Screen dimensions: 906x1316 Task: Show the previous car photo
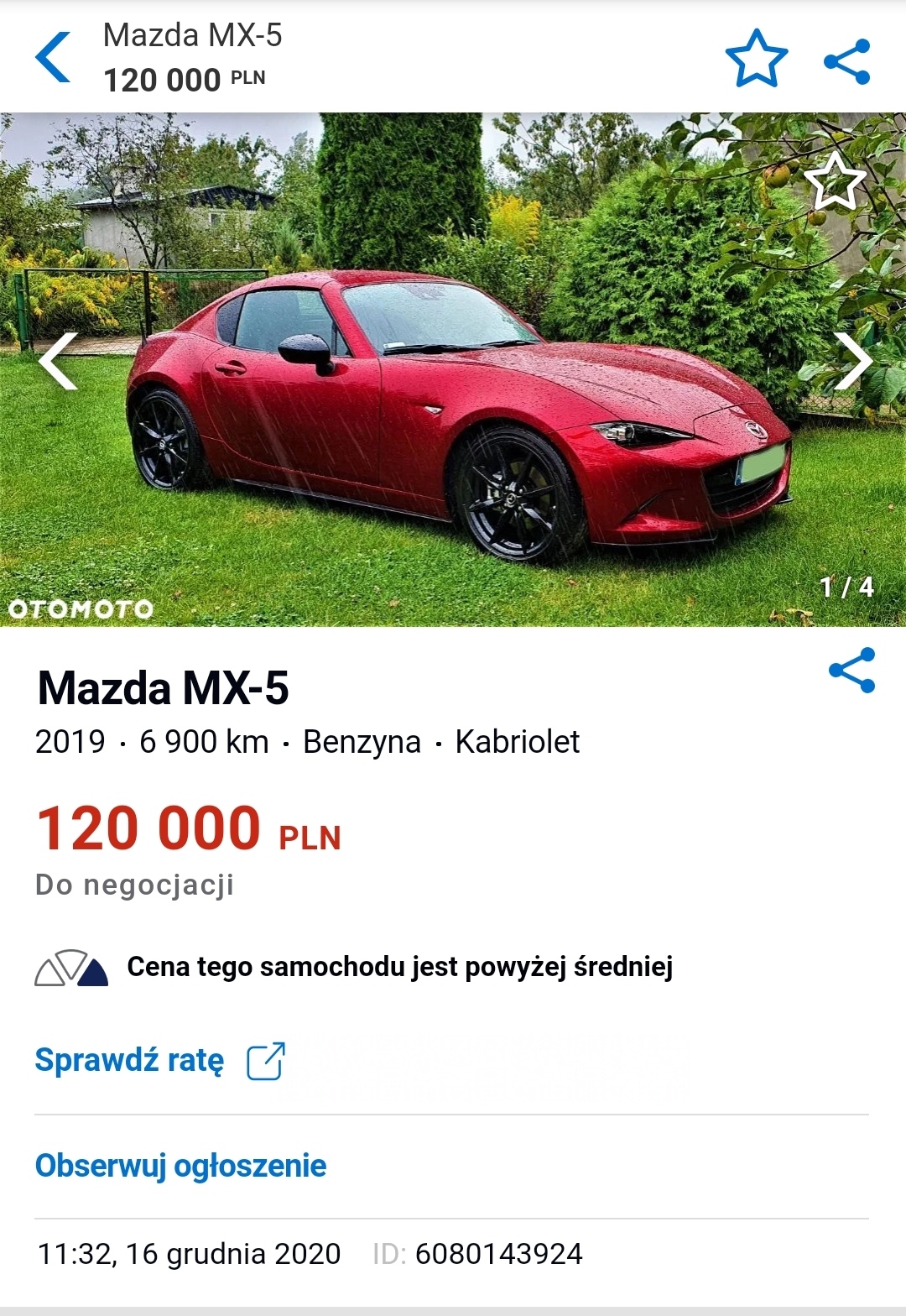tap(58, 361)
